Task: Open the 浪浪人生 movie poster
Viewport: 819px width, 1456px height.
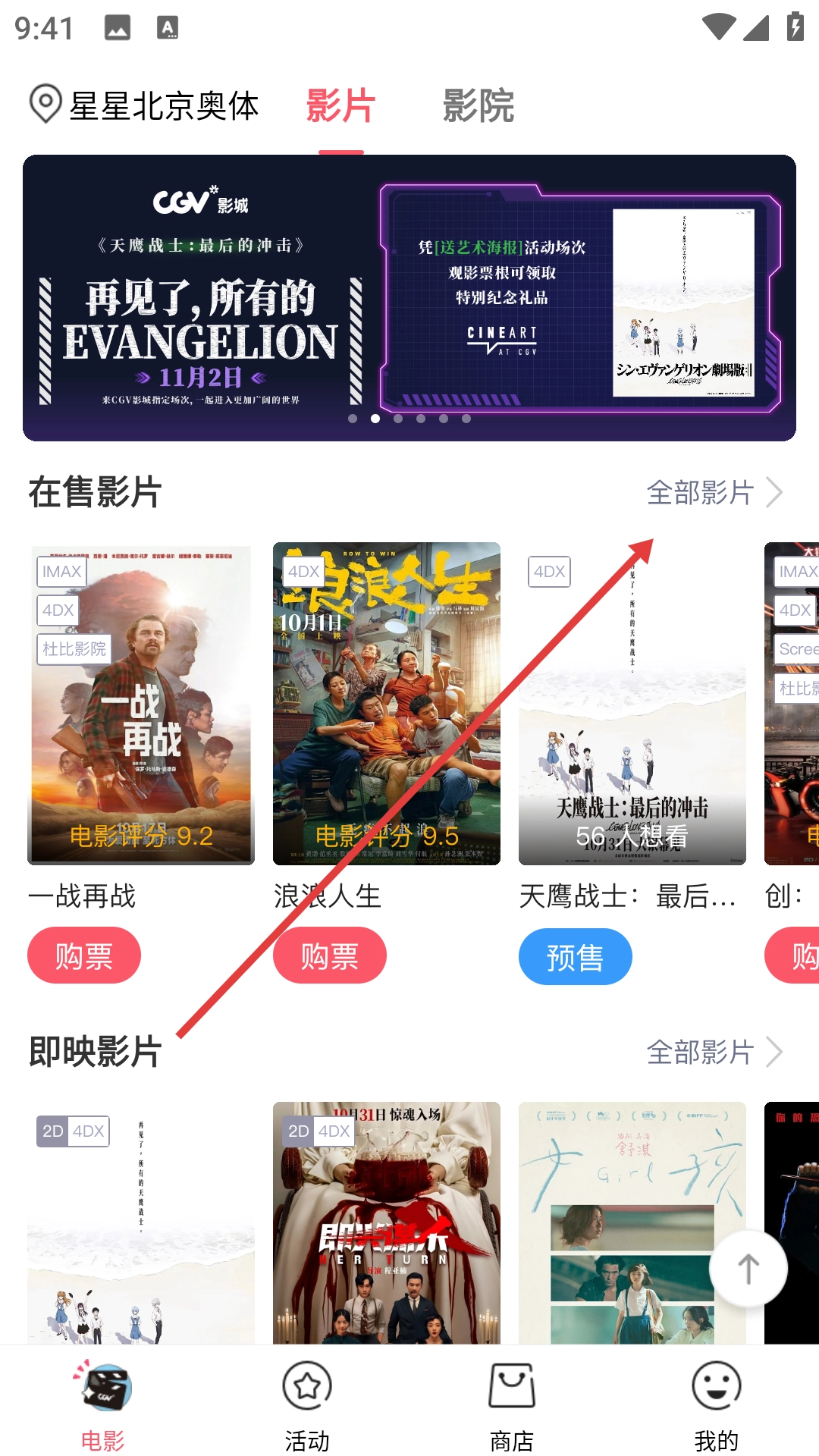Action: click(x=387, y=704)
